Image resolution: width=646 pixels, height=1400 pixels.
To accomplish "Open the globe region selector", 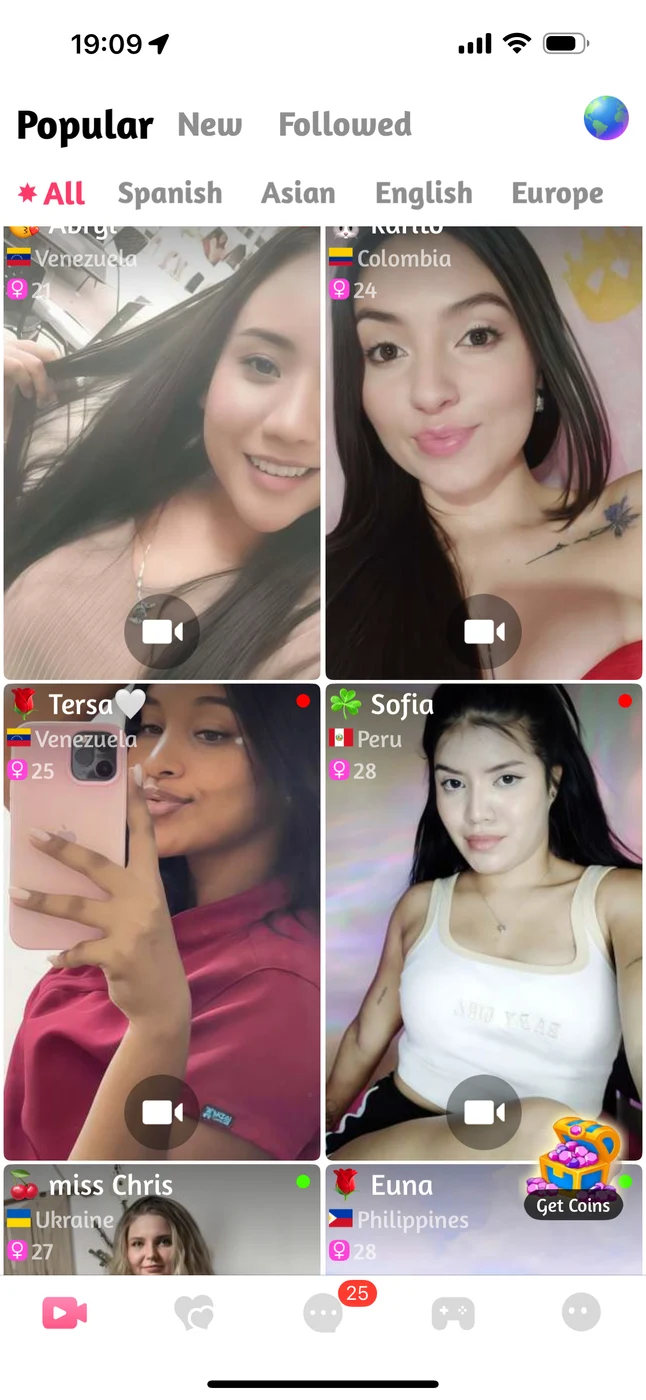I will click(606, 119).
